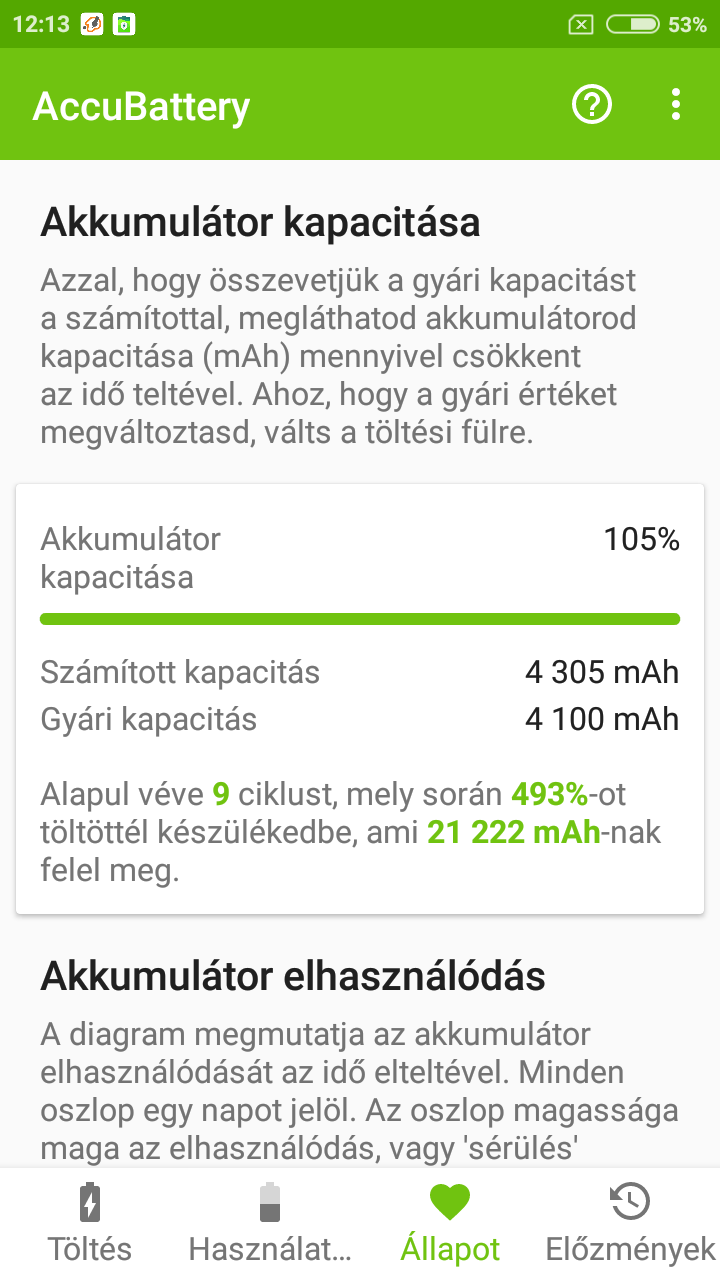Switch to the Töltés tab
The height and width of the screenshot is (1280, 720).
tap(90, 1224)
